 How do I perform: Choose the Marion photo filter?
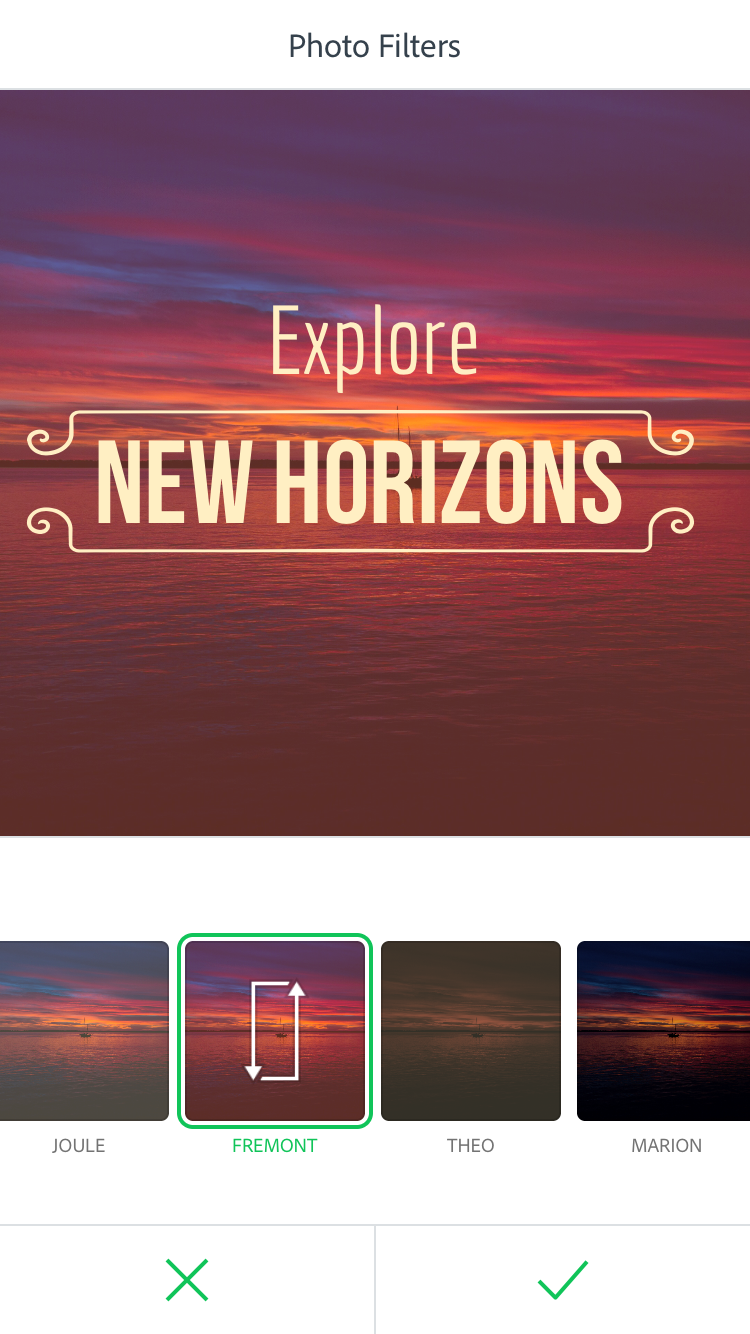tap(664, 1031)
